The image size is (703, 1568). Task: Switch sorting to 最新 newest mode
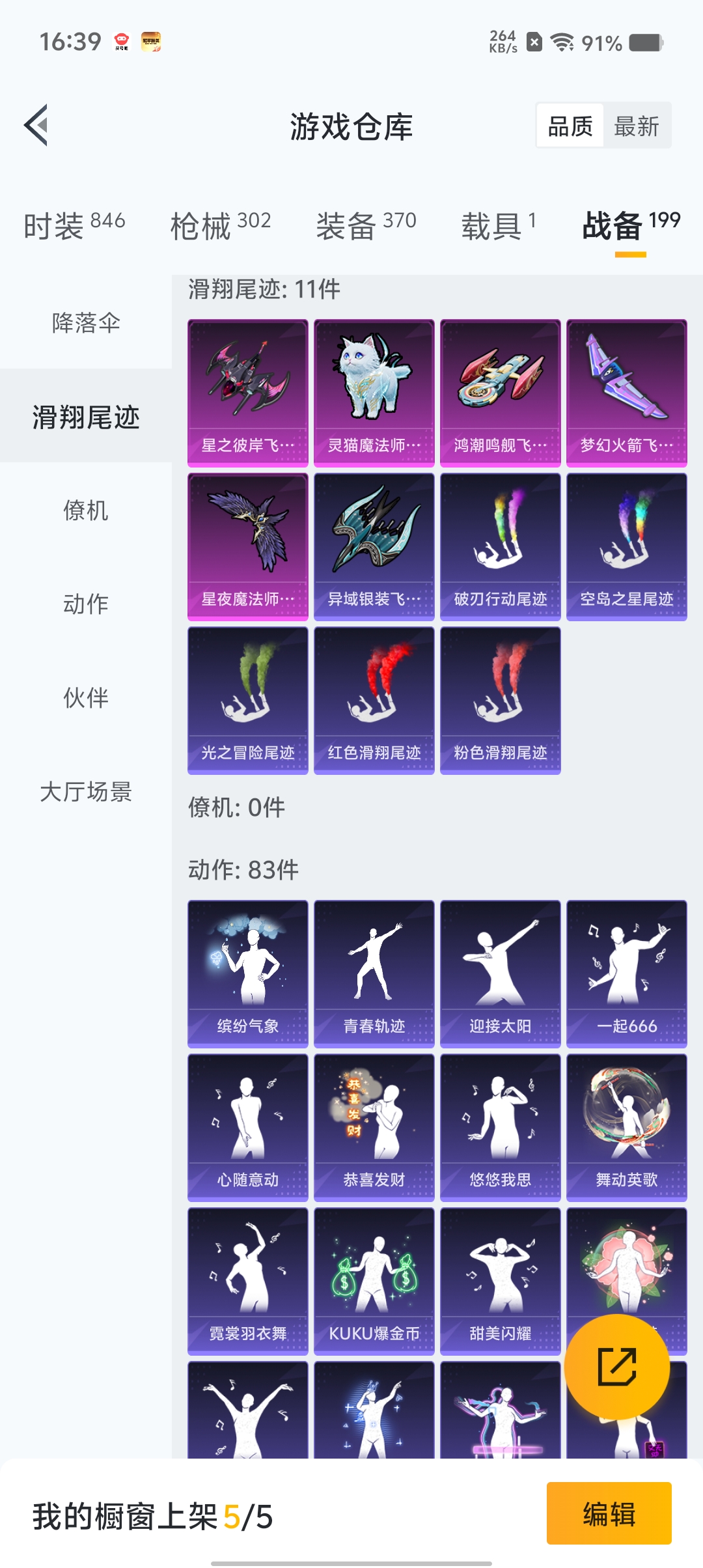[x=638, y=124]
